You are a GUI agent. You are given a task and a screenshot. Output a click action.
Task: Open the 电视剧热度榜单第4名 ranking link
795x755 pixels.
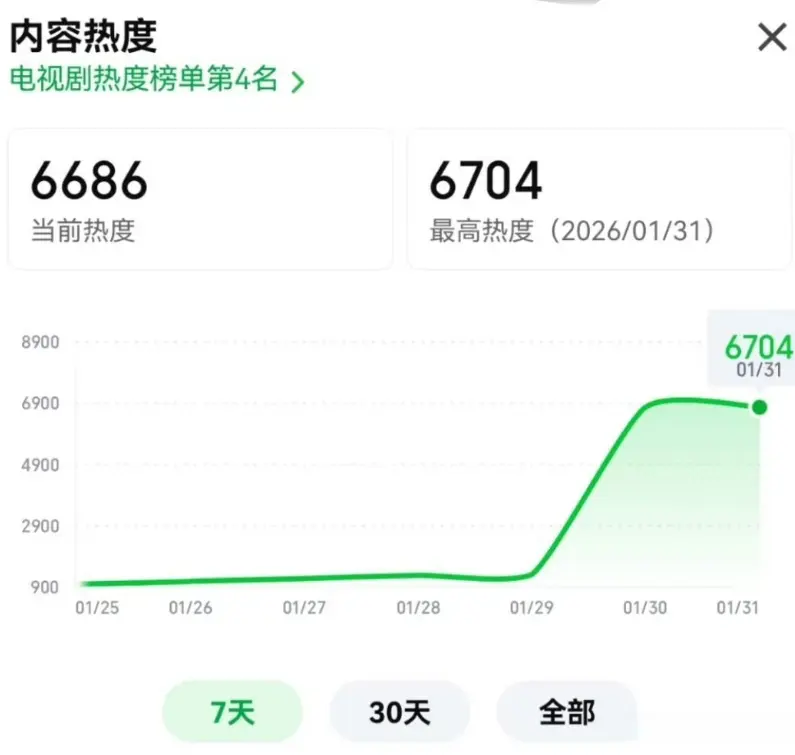(156, 80)
